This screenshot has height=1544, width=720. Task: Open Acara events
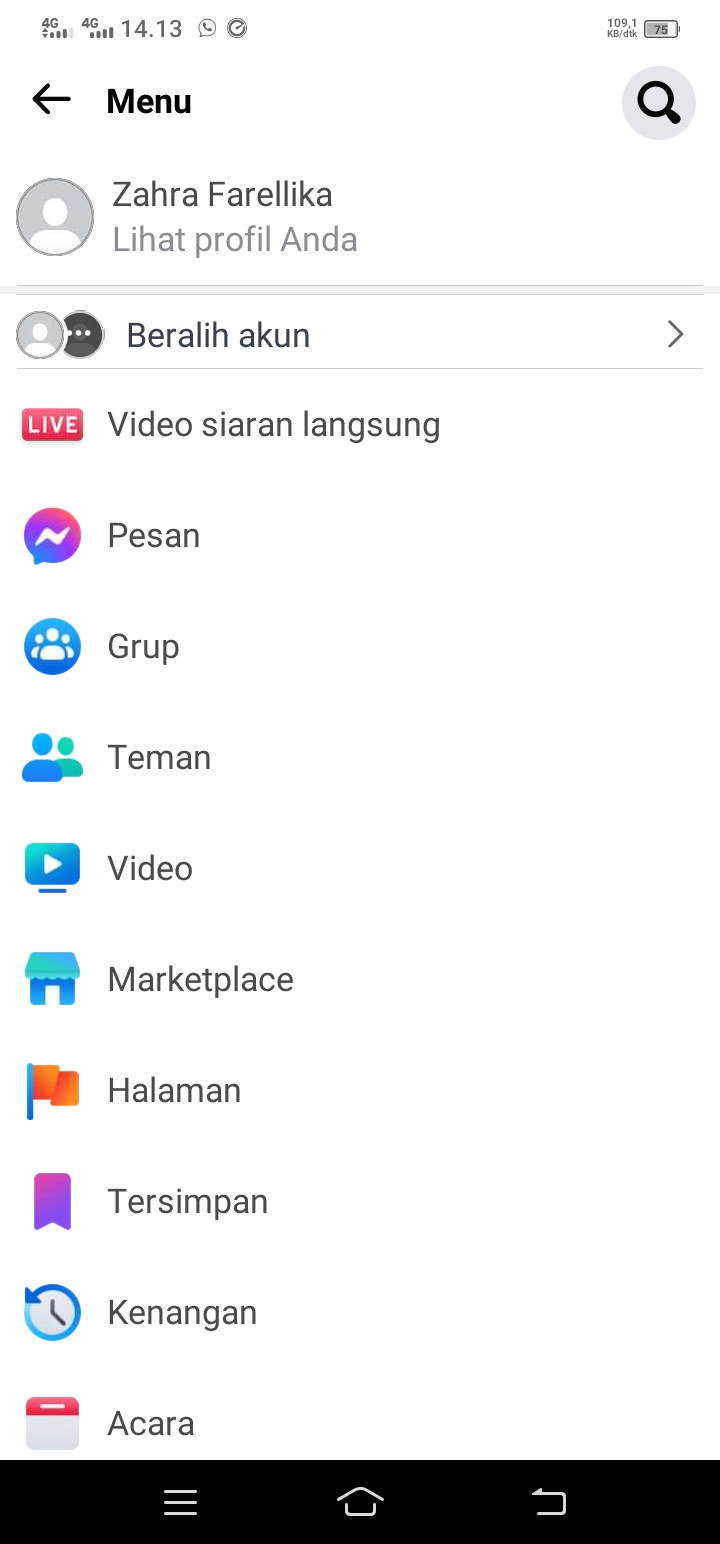pyautogui.click(x=151, y=1424)
